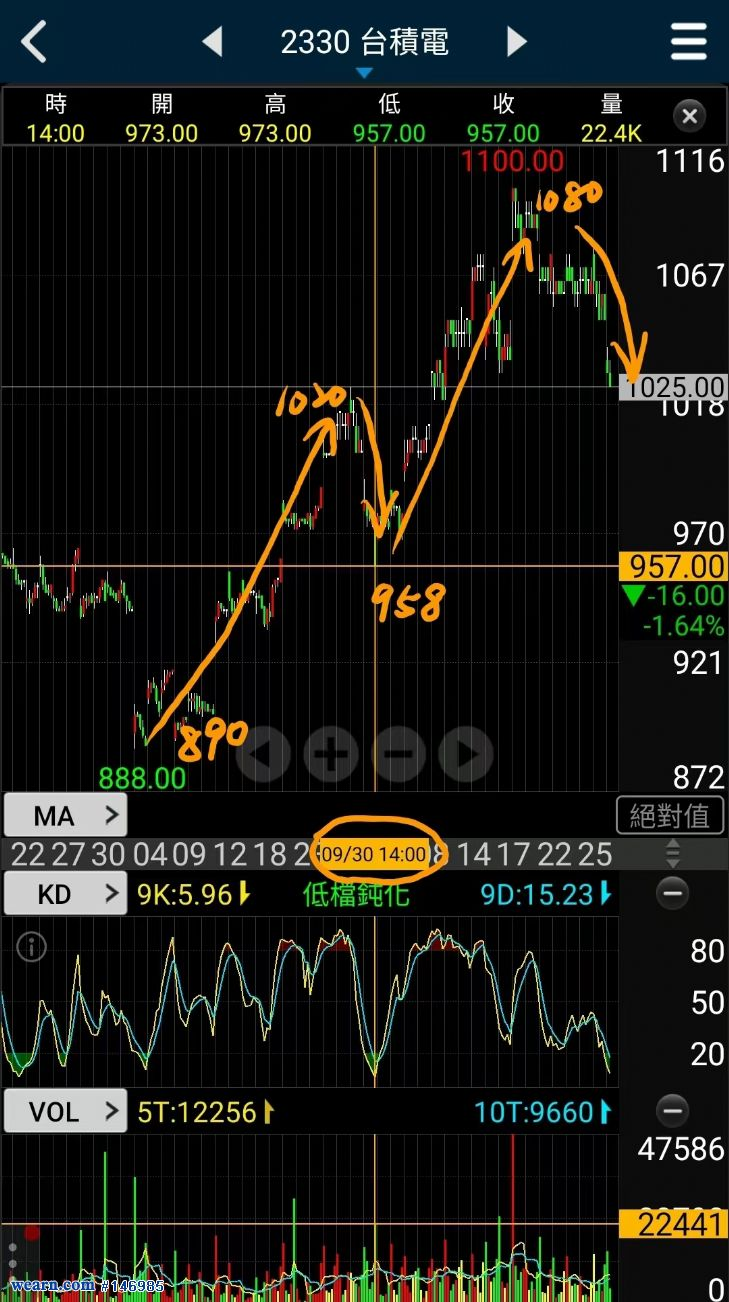Switch to the previous stock
The image size is (729, 1302).
coord(212,42)
